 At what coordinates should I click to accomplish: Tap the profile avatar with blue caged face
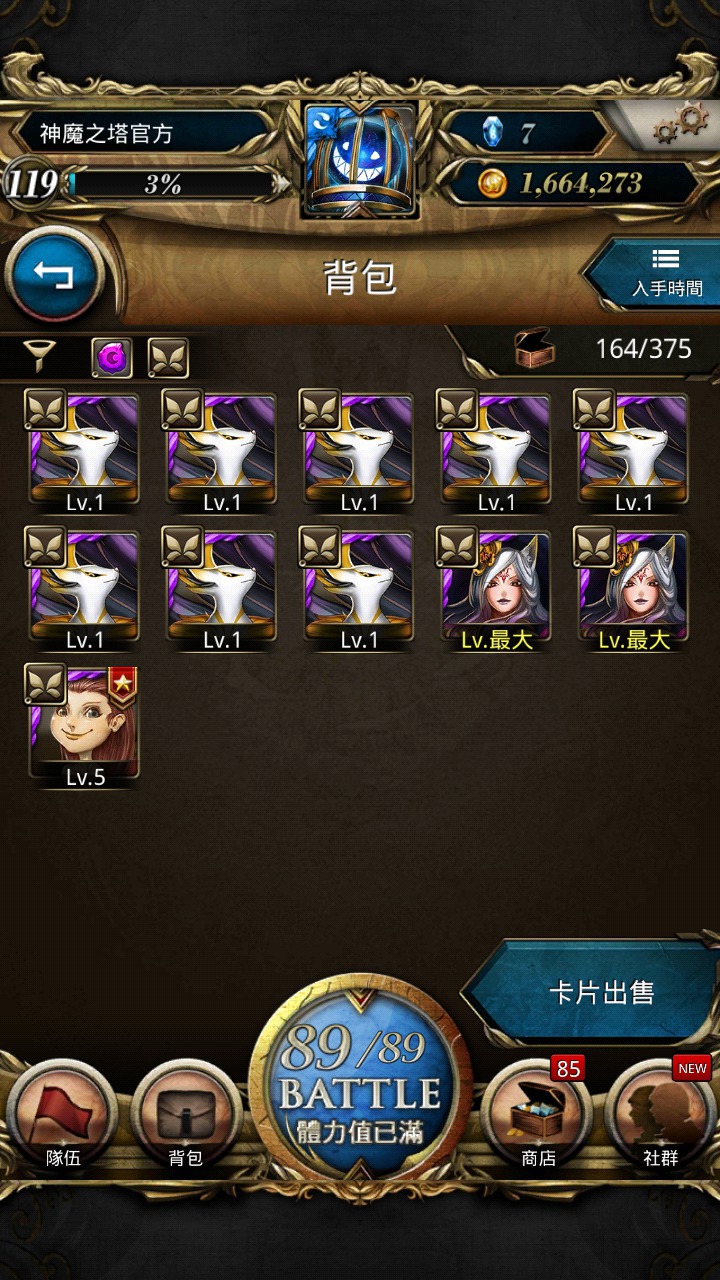point(360,160)
